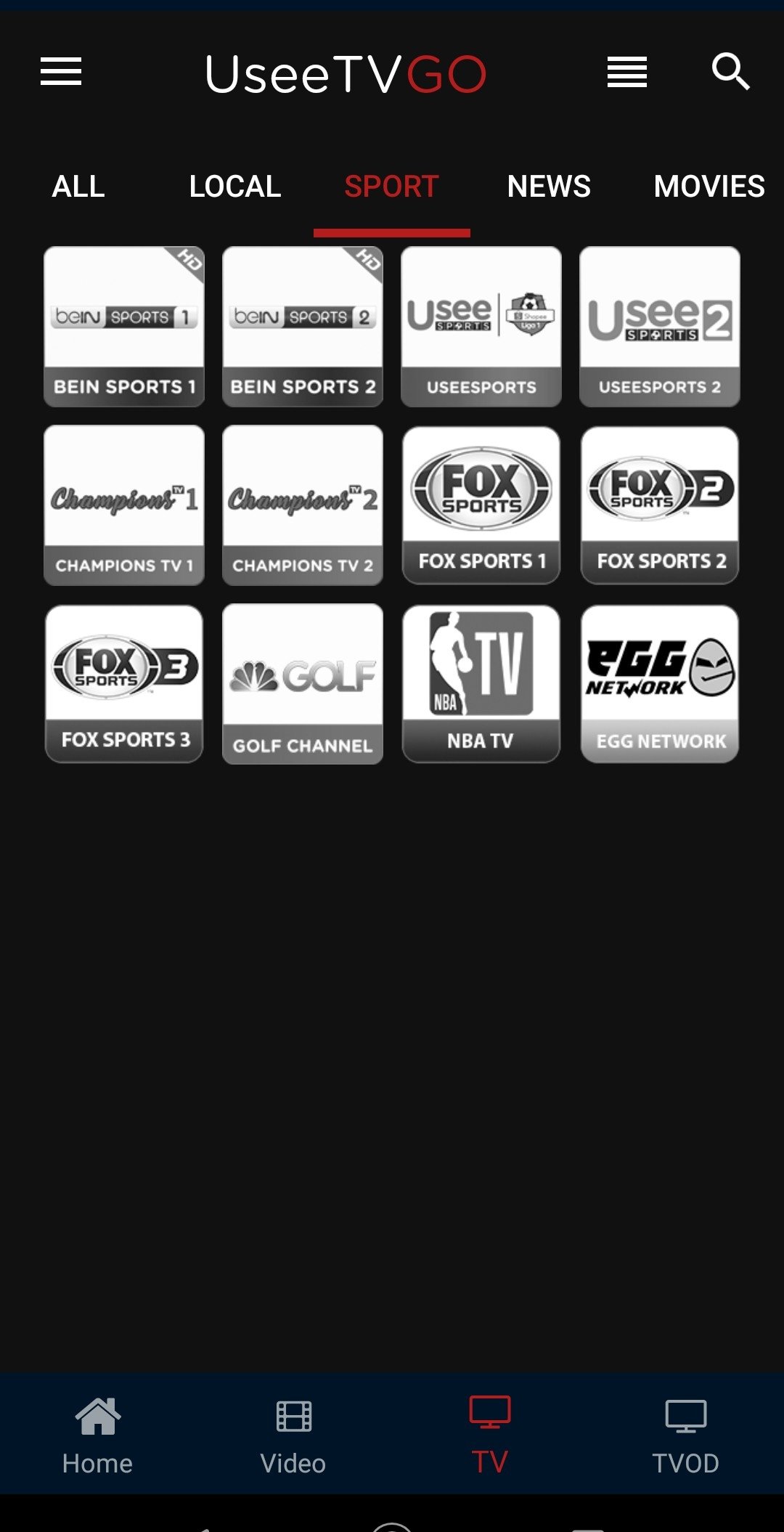784x1532 pixels.
Task: Open the NBA TV channel
Action: click(481, 684)
